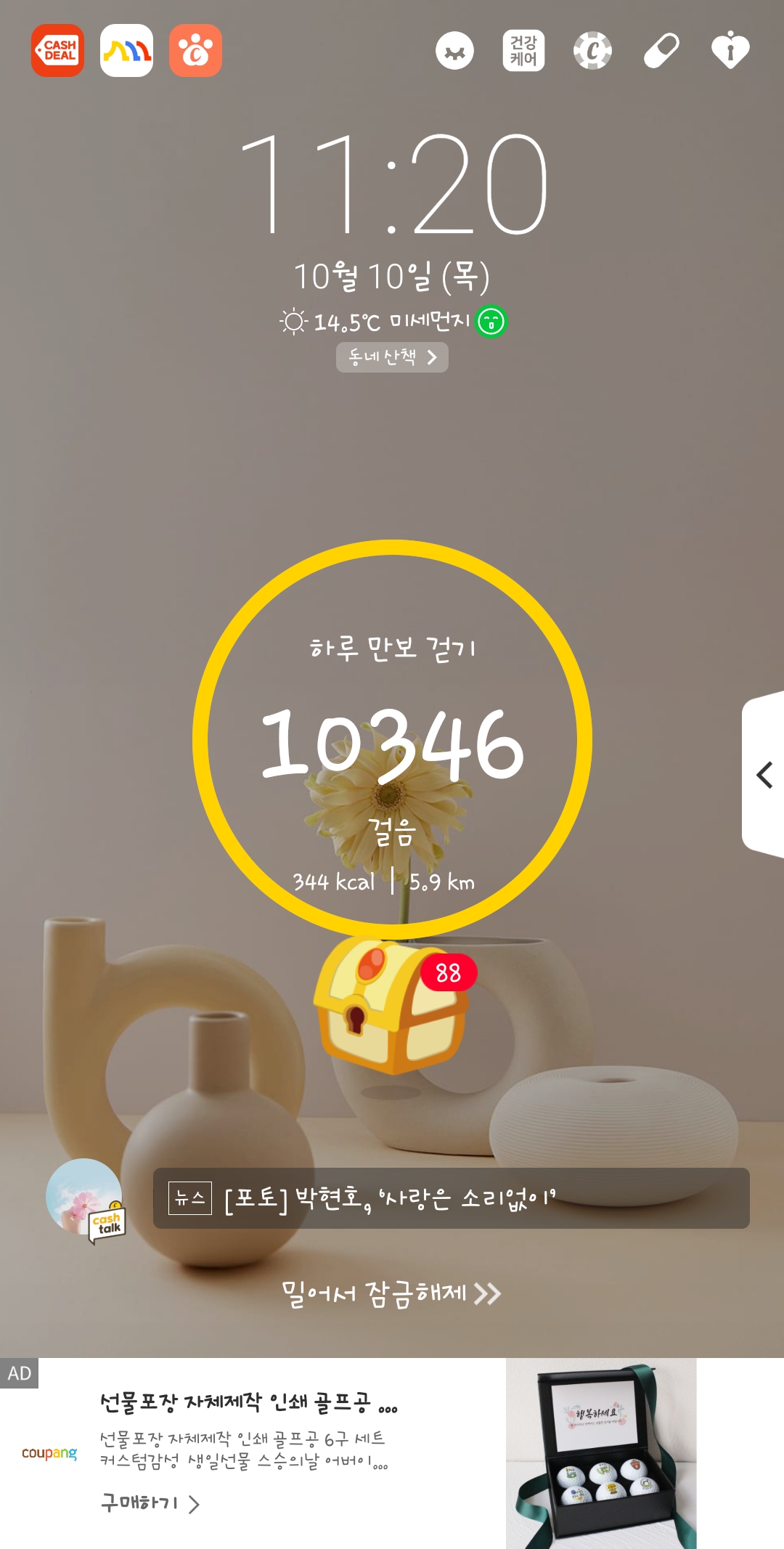The height and width of the screenshot is (1549, 784).
Task: Tap the 동네산책 neighborhood walk button
Action: pos(392,357)
